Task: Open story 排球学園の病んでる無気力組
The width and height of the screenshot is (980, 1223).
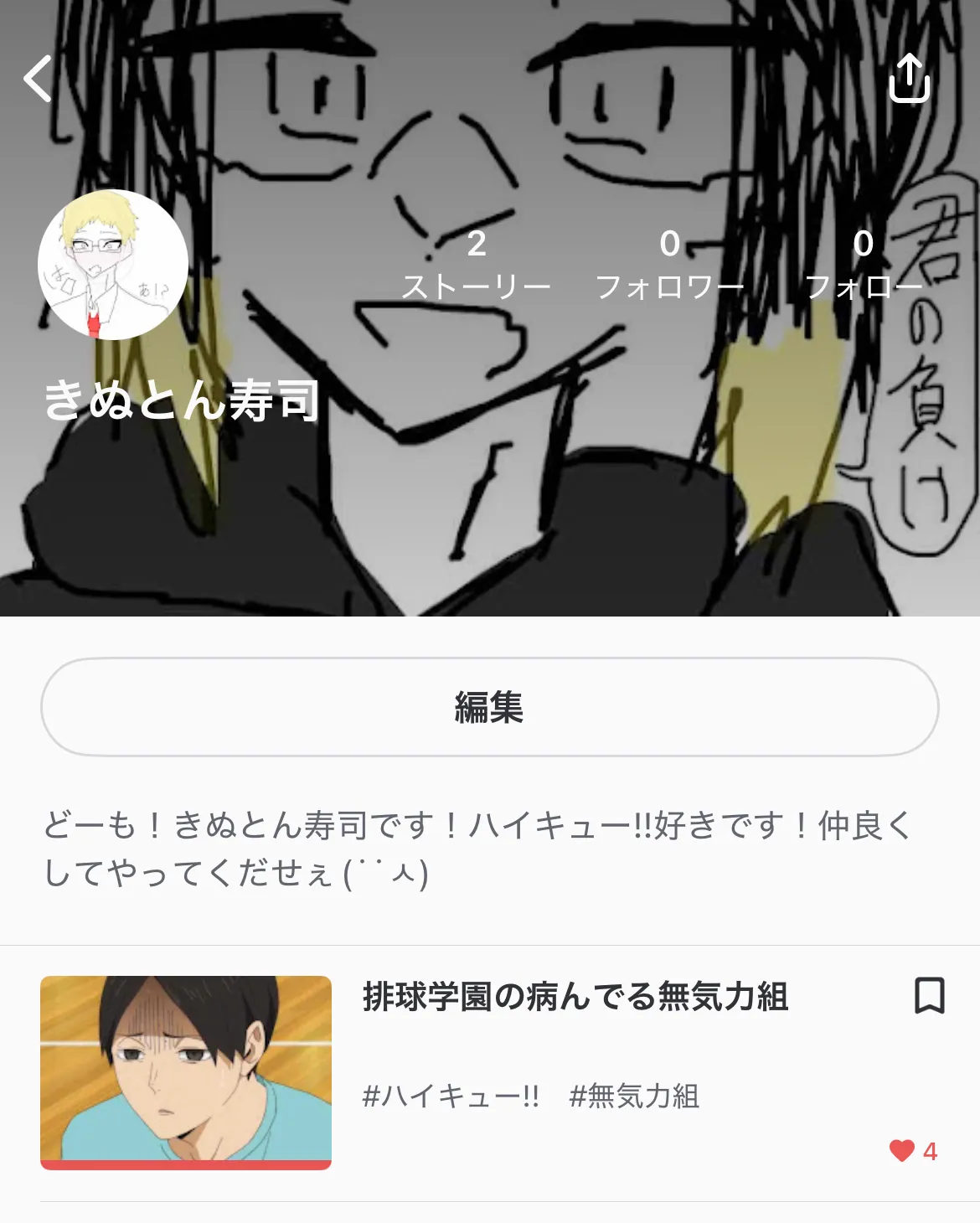Action: (x=575, y=997)
